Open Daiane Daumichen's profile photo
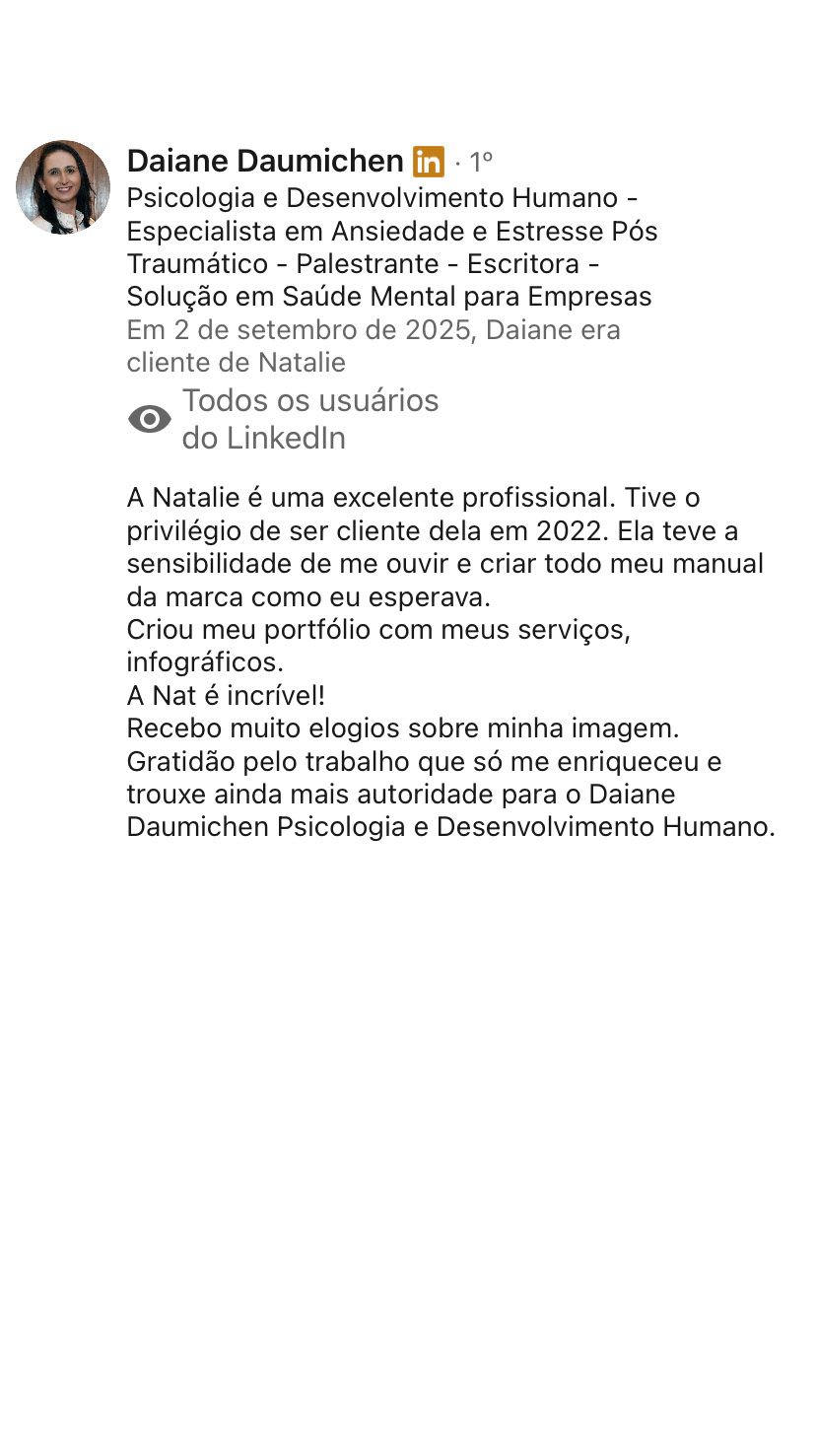Viewport: 816px width, 1456px height. [x=63, y=187]
